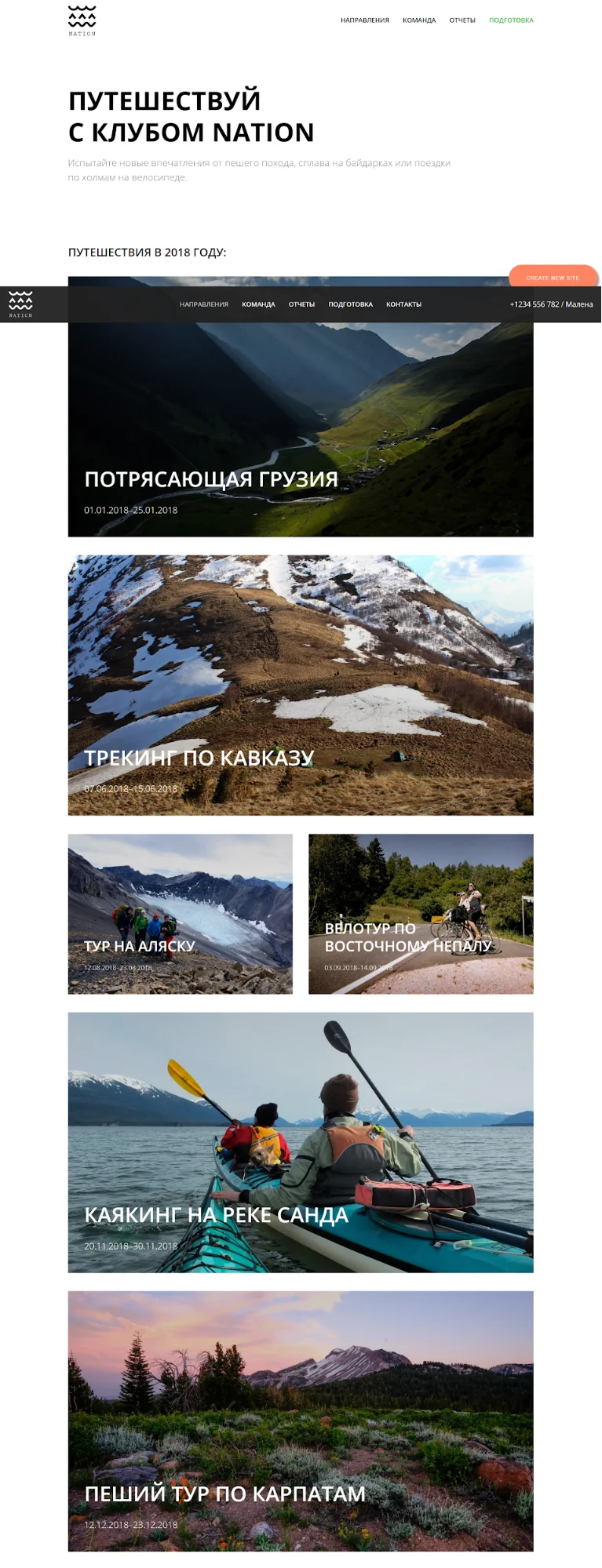Open Команда in the white header menu
Viewport: 602px width, 1568px height.
click(419, 20)
